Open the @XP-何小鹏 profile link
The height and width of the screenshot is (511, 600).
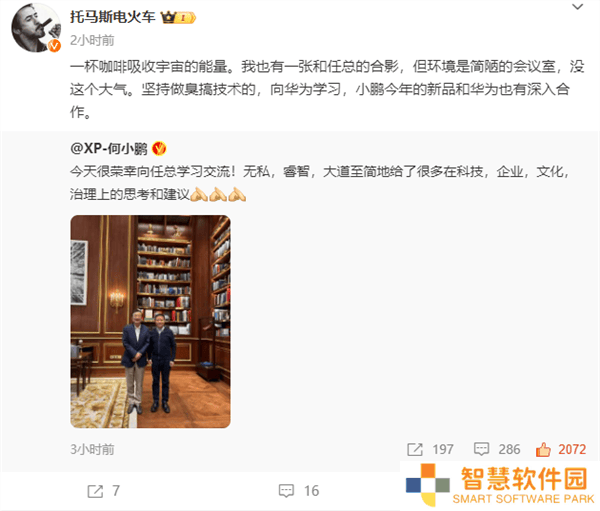point(109,148)
